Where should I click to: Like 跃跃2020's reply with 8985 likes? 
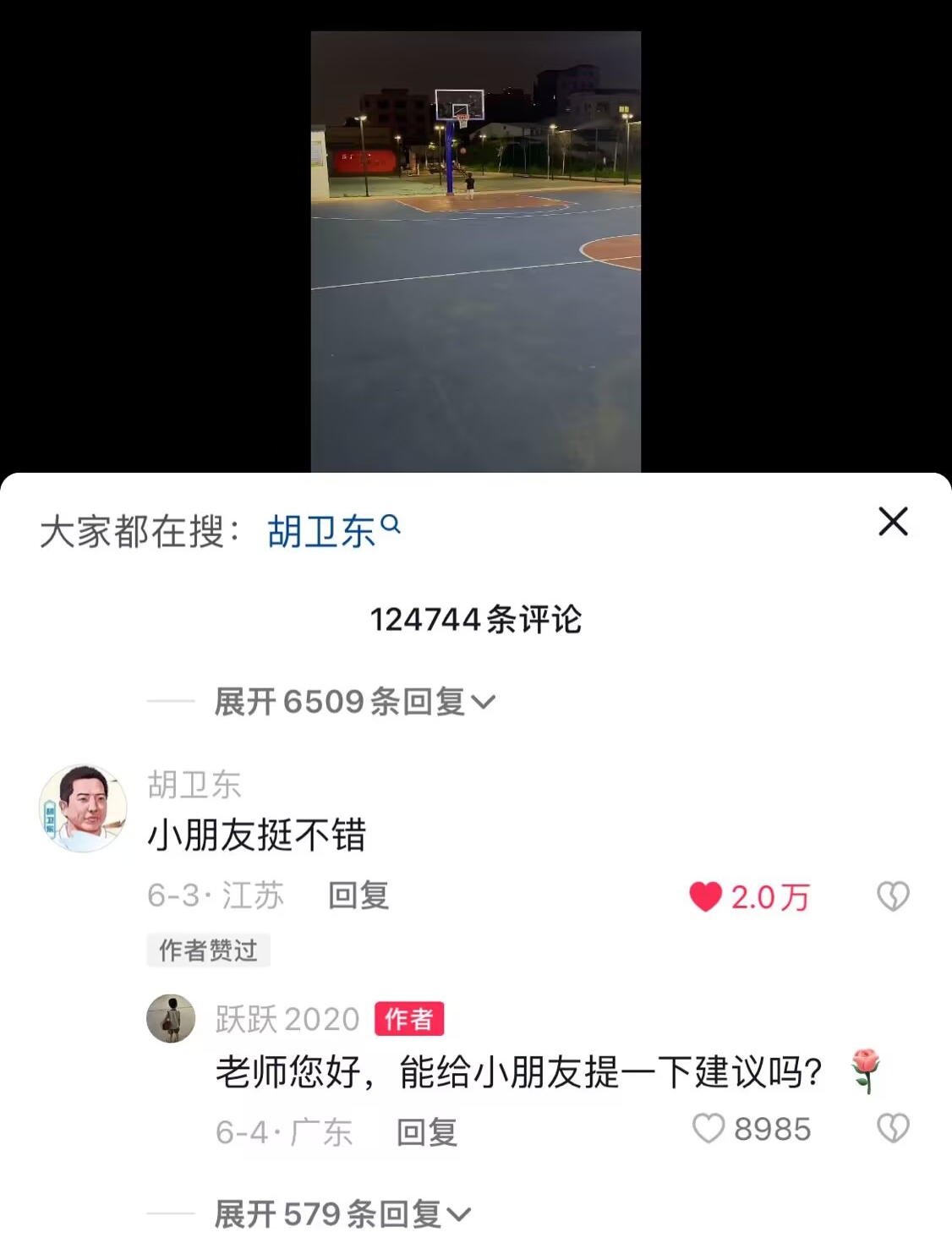[709, 1129]
